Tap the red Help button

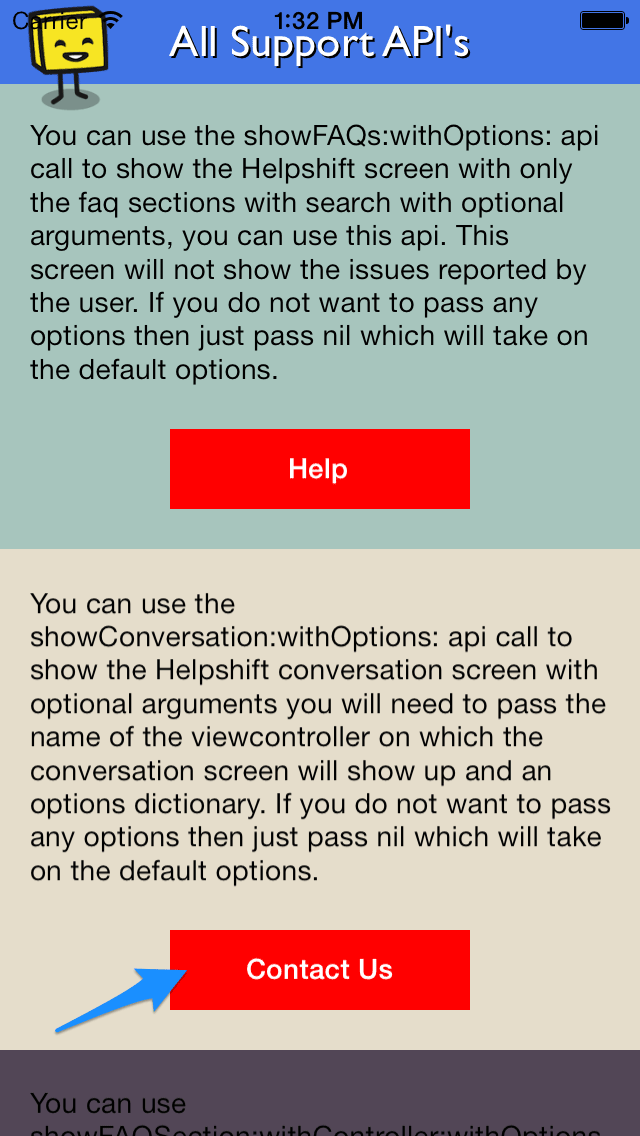point(319,469)
